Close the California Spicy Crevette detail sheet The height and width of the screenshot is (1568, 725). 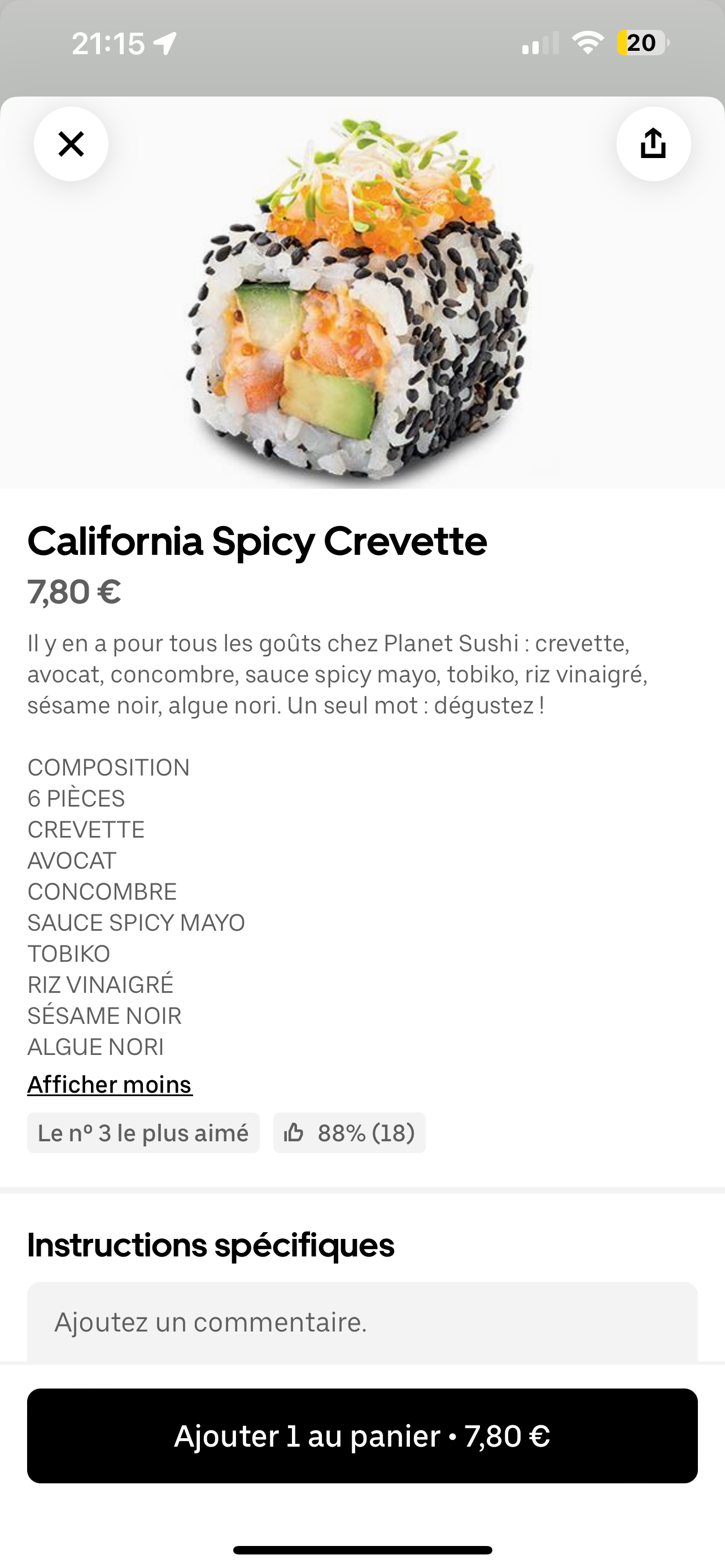tap(71, 144)
